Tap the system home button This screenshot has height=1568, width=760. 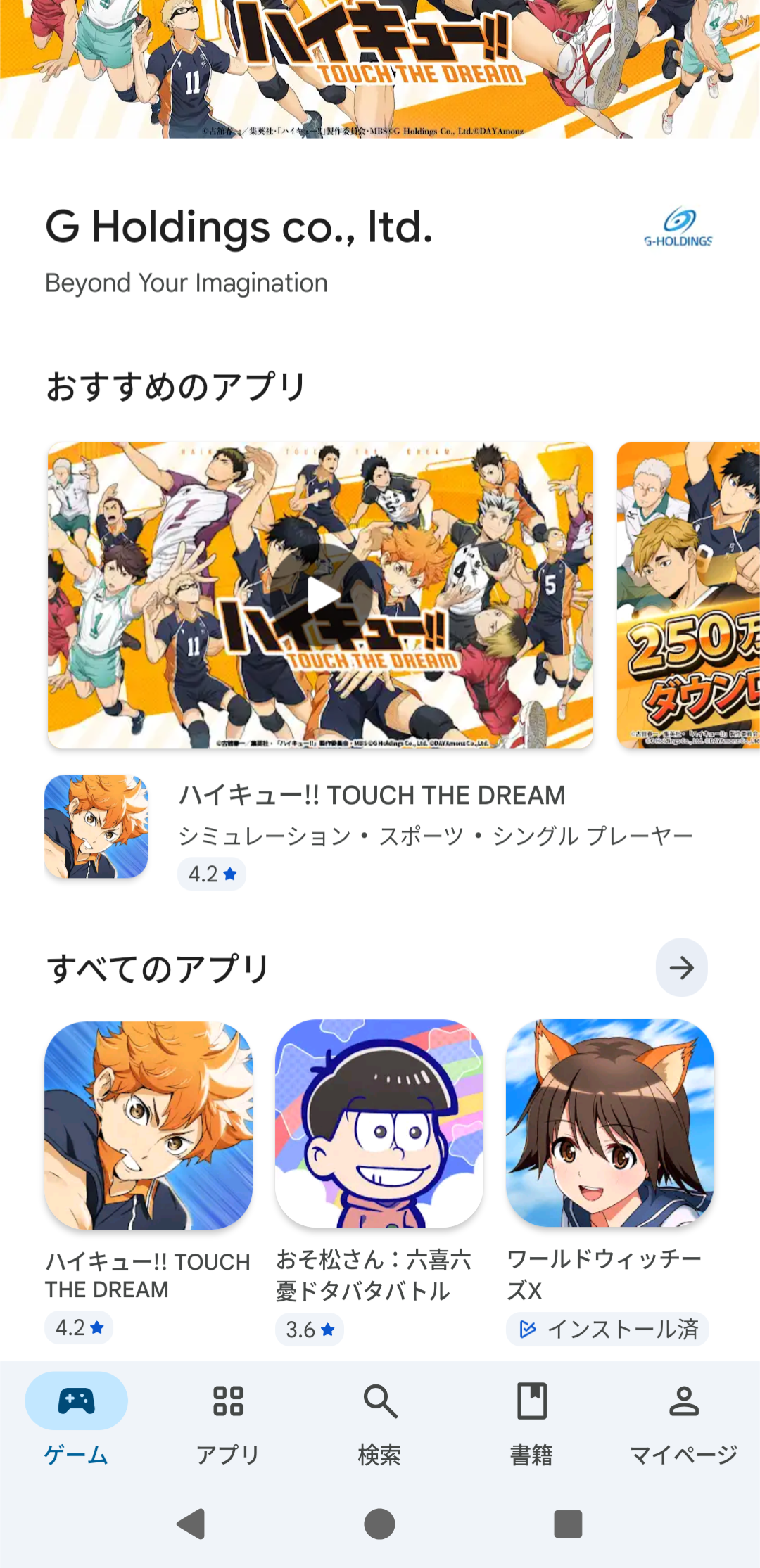[380, 1524]
